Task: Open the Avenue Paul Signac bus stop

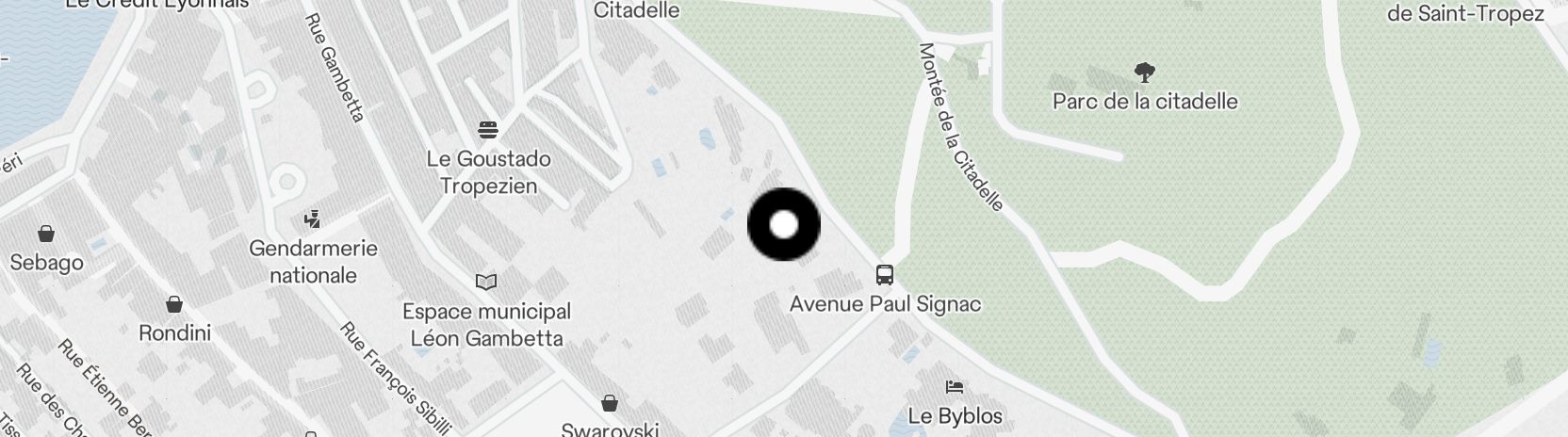Action: click(884, 275)
